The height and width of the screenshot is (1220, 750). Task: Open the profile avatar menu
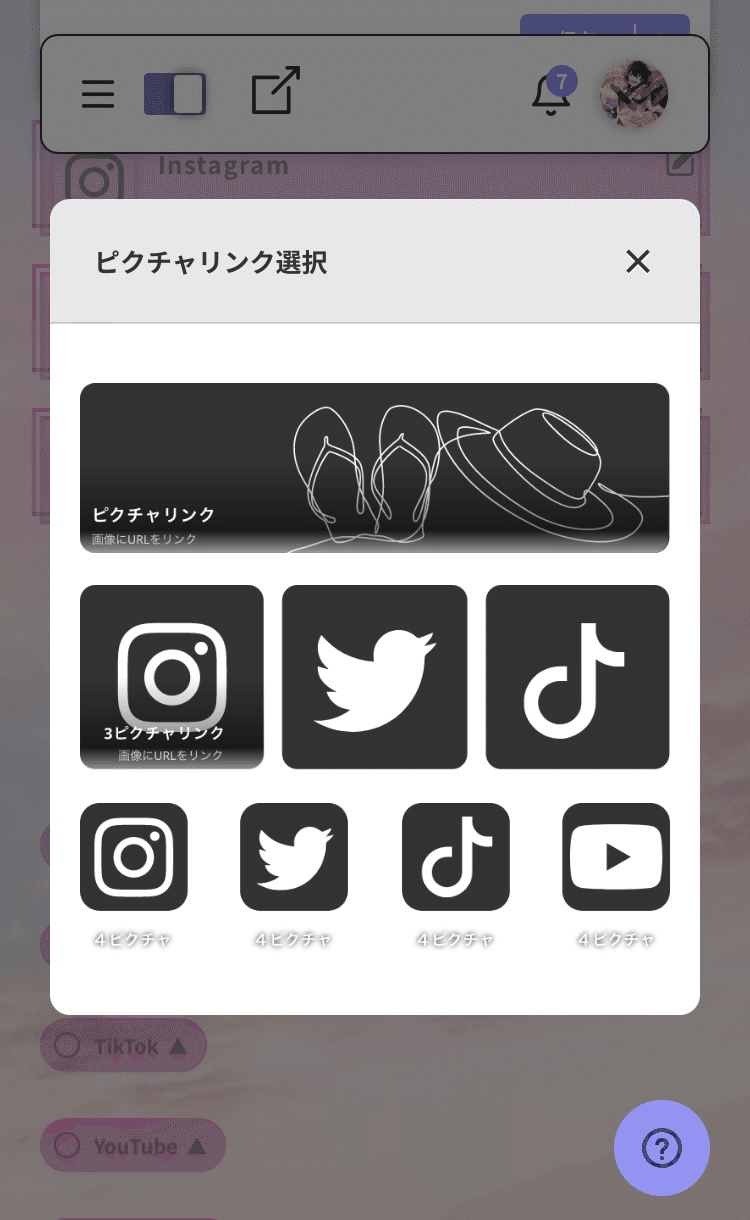[x=634, y=94]
